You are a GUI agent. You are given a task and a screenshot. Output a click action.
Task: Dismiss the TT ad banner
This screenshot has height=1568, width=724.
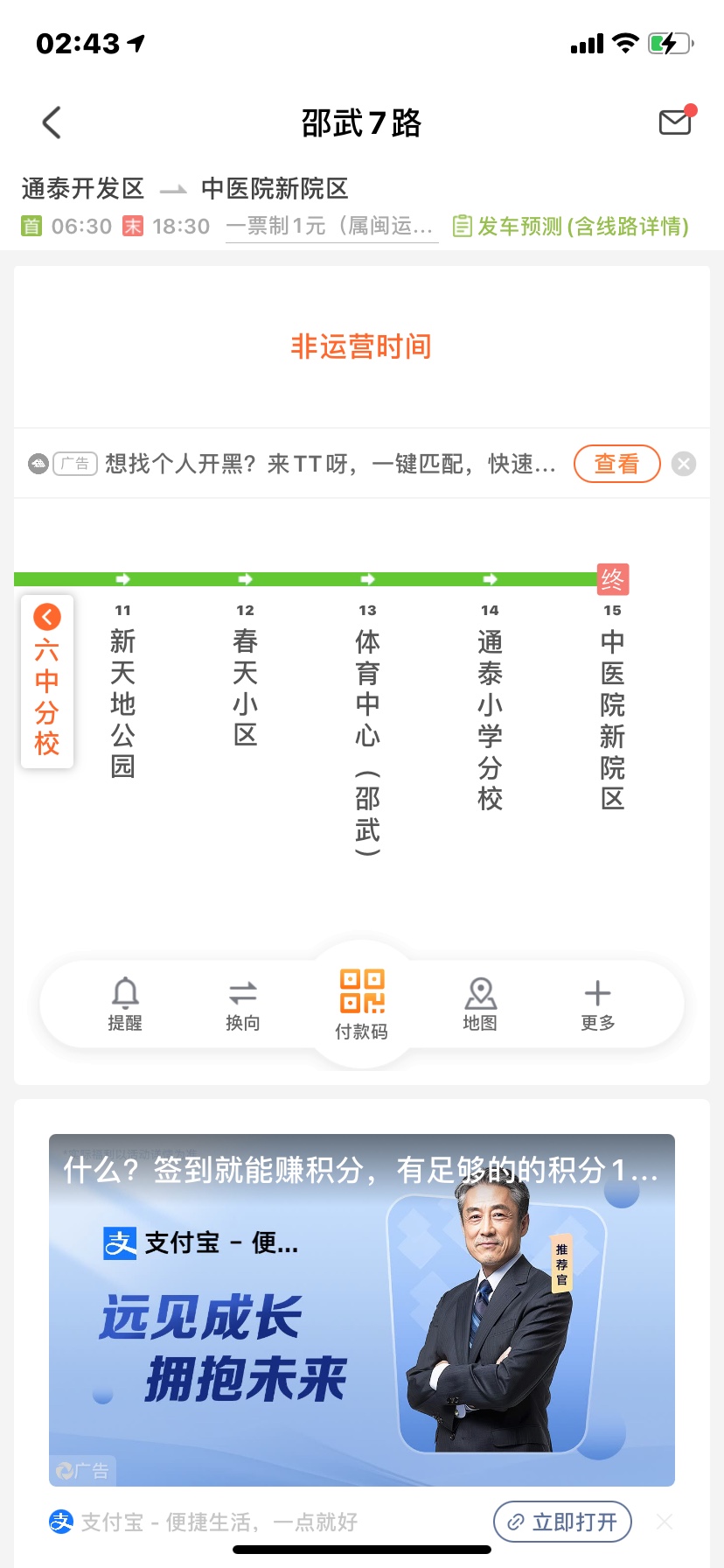(684, 464)
